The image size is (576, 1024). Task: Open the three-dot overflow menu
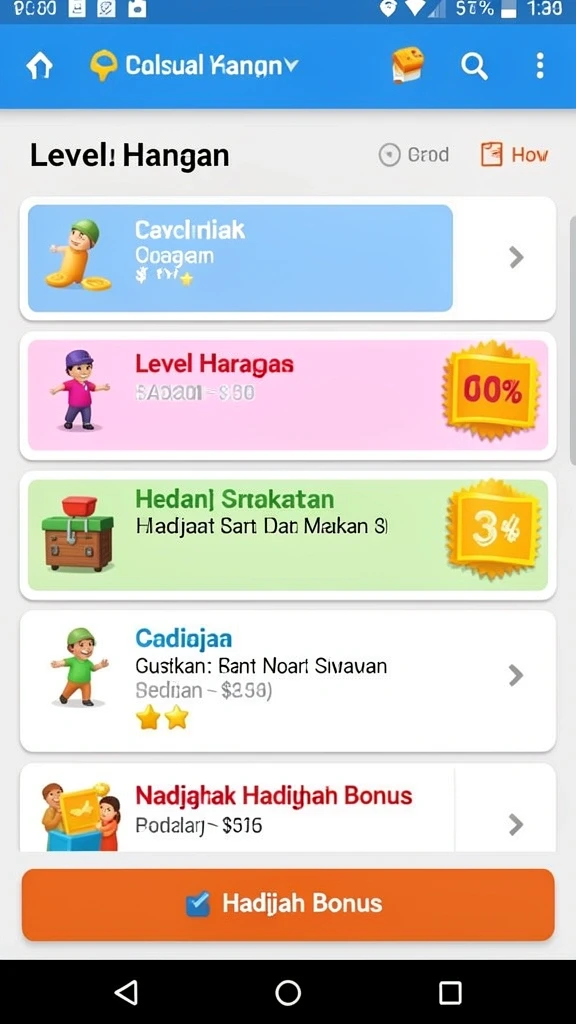point(539,66)
